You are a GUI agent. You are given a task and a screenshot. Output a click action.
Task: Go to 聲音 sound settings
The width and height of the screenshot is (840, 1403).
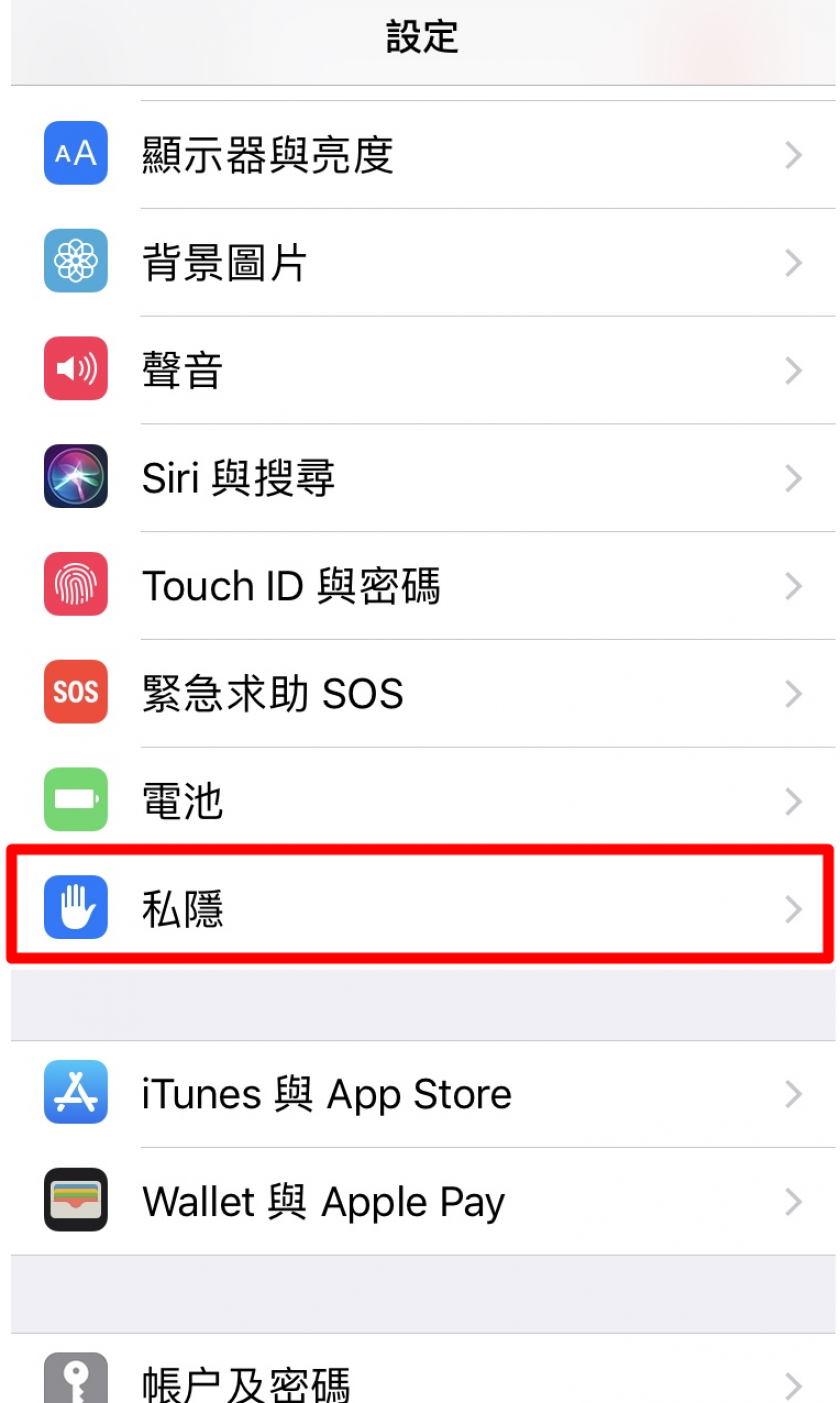click(420, 370)
